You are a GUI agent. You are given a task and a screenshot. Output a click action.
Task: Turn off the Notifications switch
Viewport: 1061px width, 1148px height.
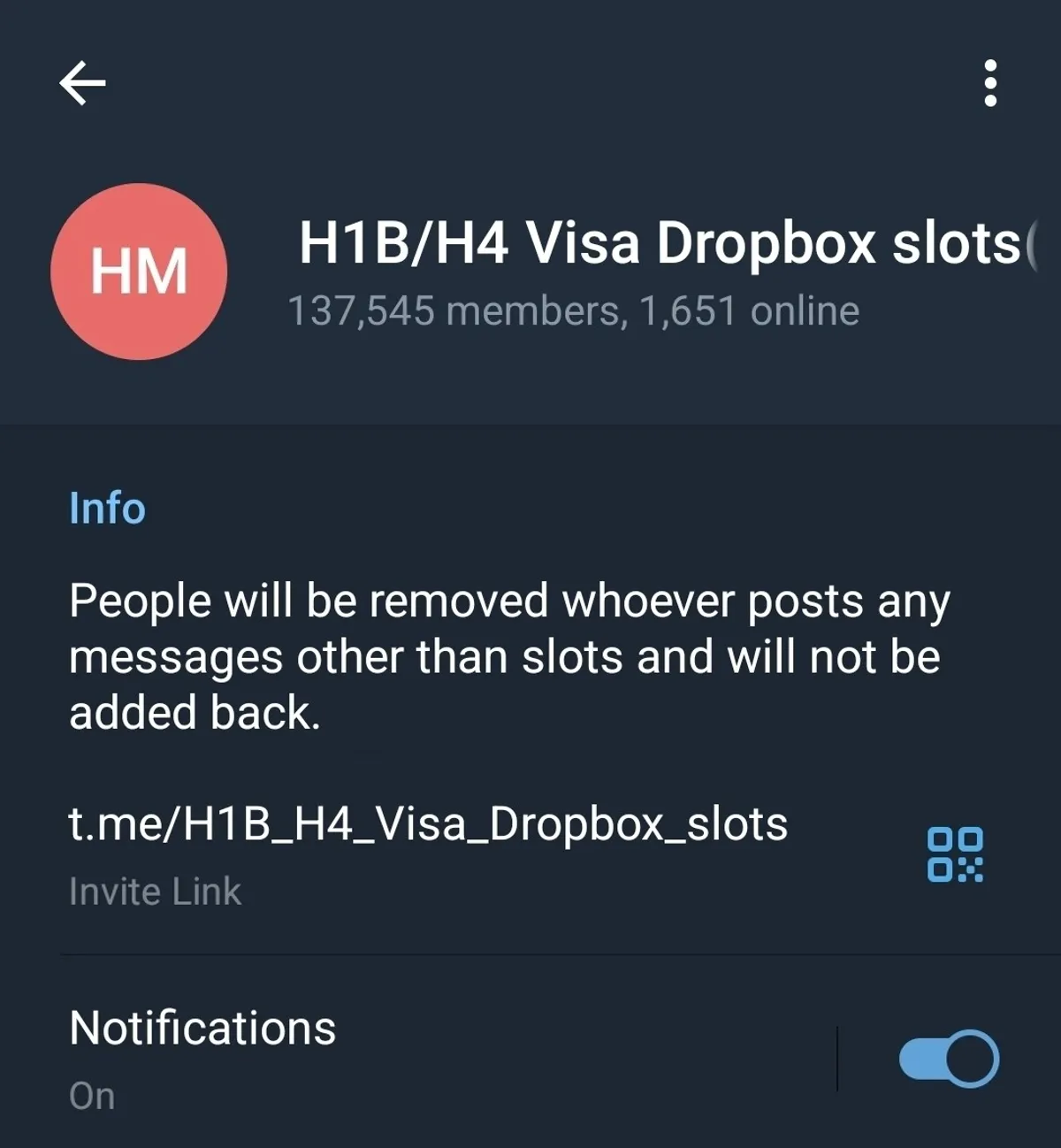(949, 1058)
